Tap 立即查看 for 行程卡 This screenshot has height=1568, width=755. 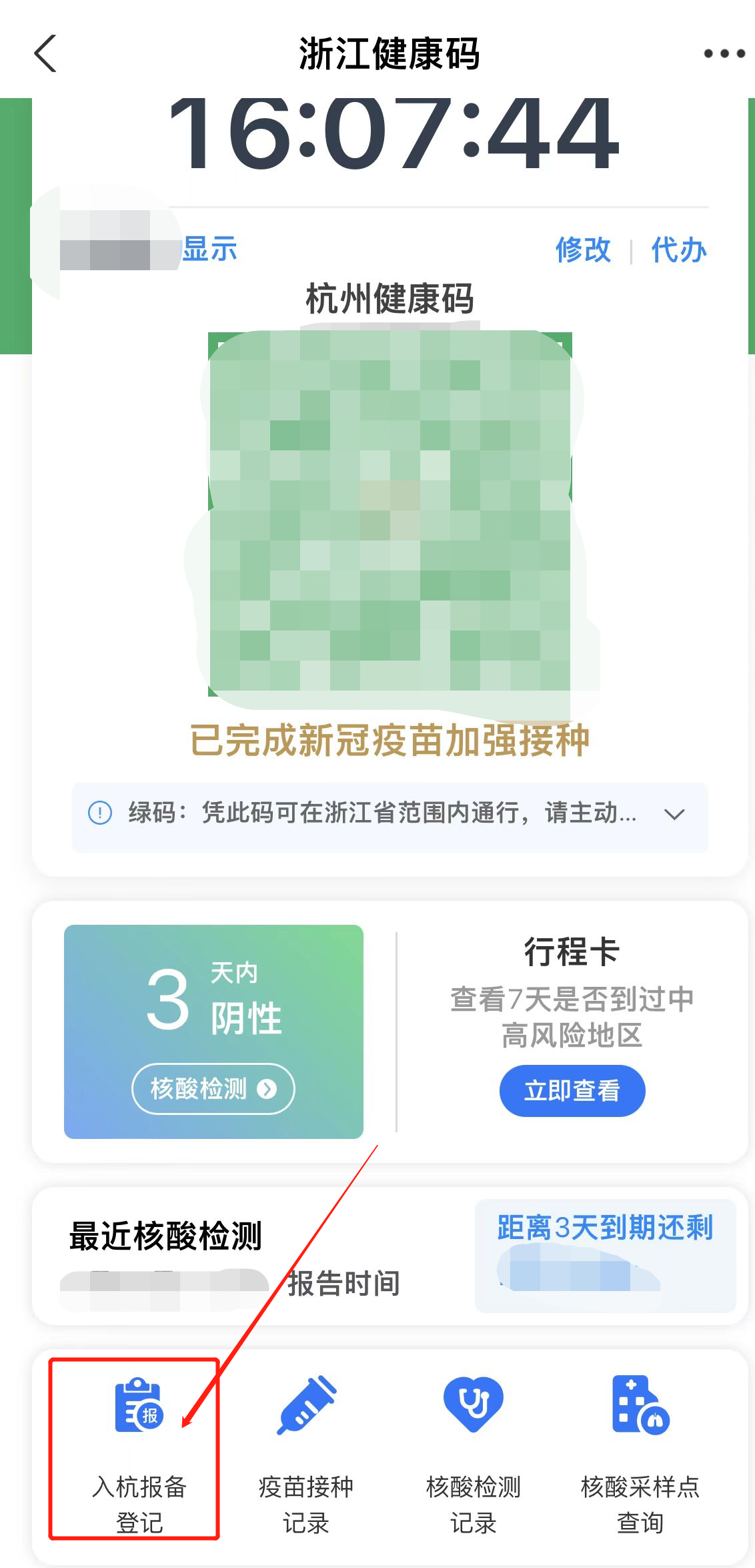(572, 1091)
